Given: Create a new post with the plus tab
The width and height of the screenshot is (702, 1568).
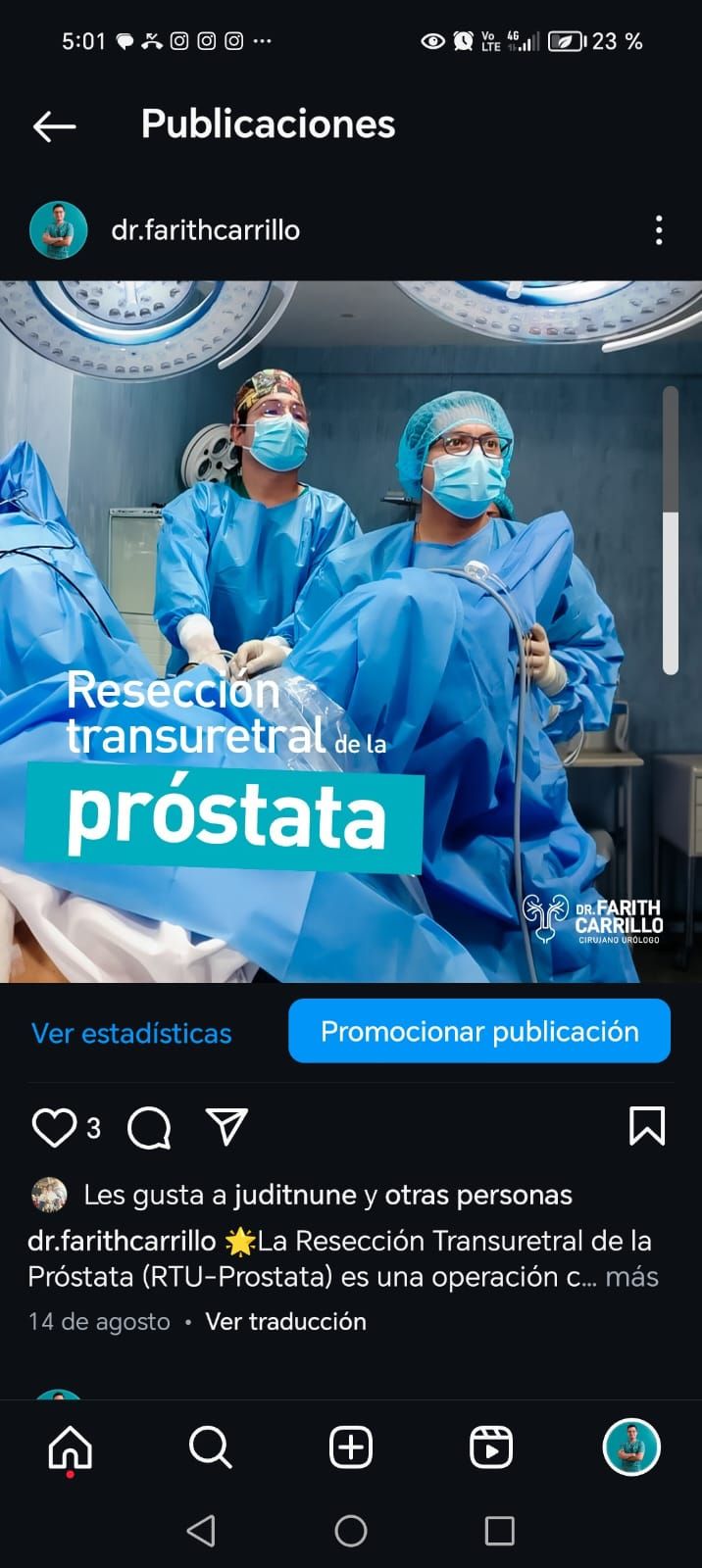Looking at the screenshot, I should 351,1447.
